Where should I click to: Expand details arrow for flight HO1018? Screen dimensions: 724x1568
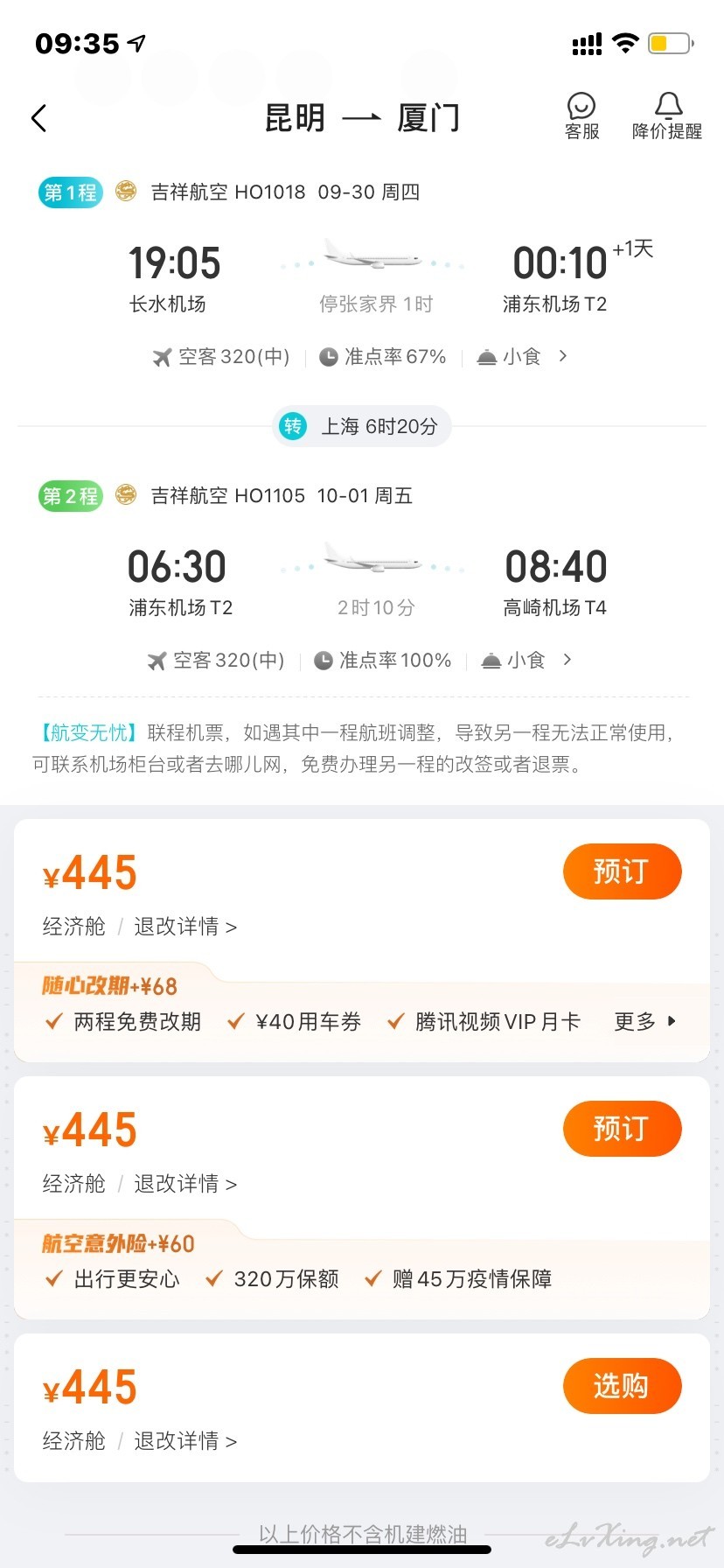(x=563, y=356)
